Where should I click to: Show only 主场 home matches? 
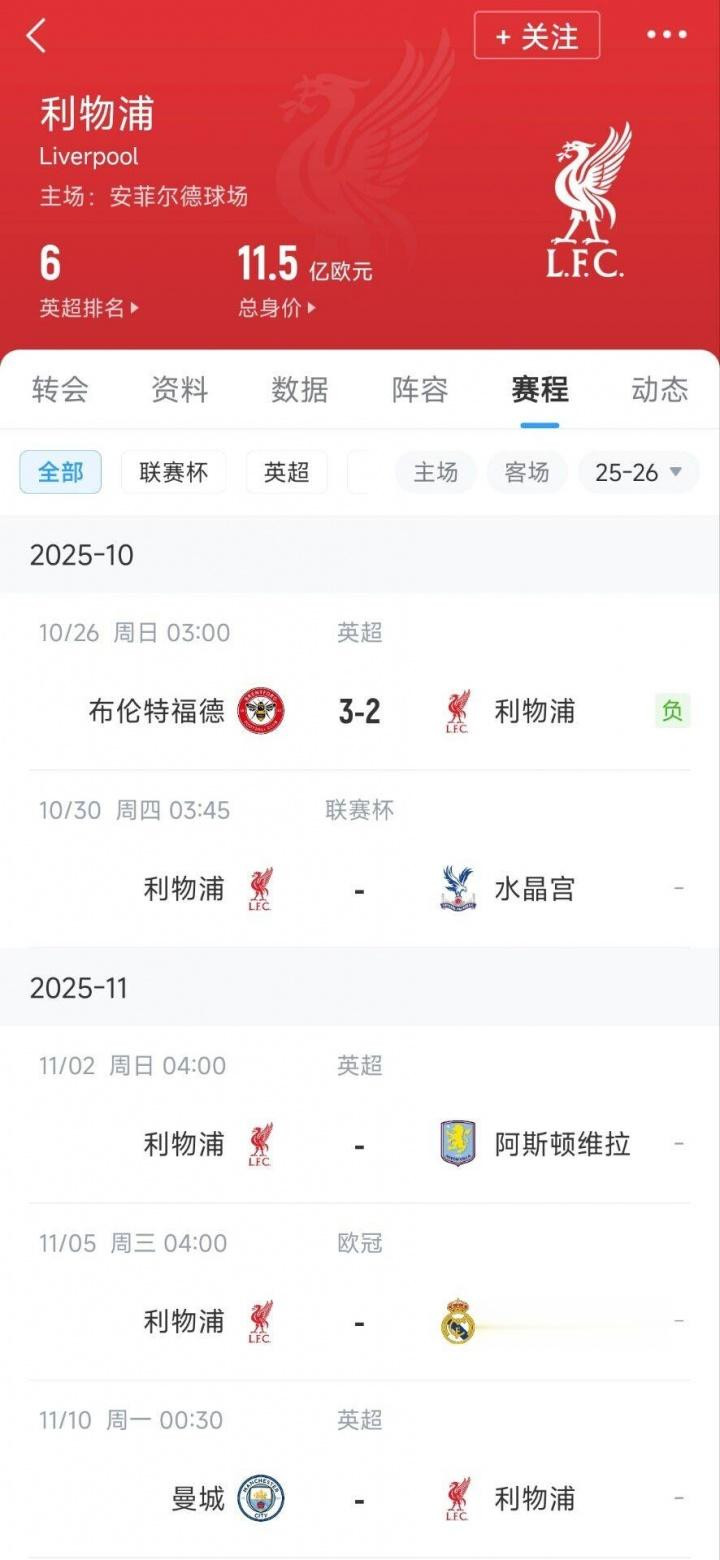pos(436,472)
